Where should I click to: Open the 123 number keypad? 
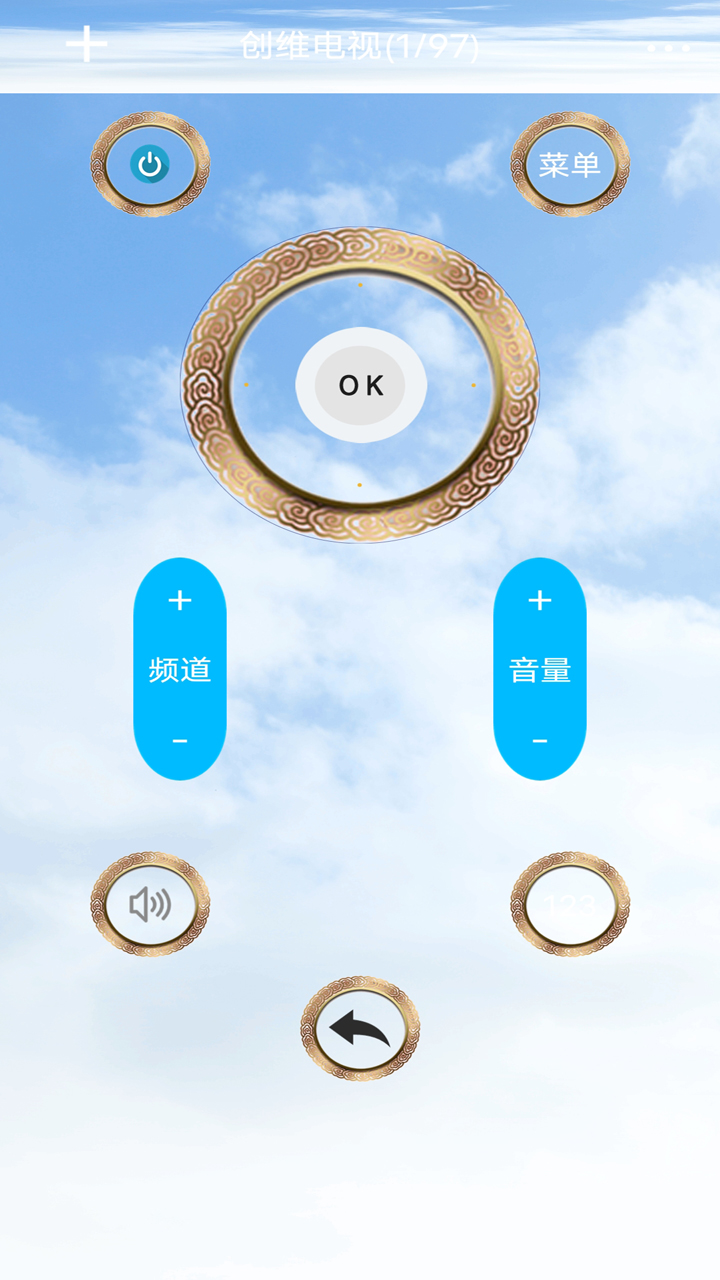tap(570, 903)
